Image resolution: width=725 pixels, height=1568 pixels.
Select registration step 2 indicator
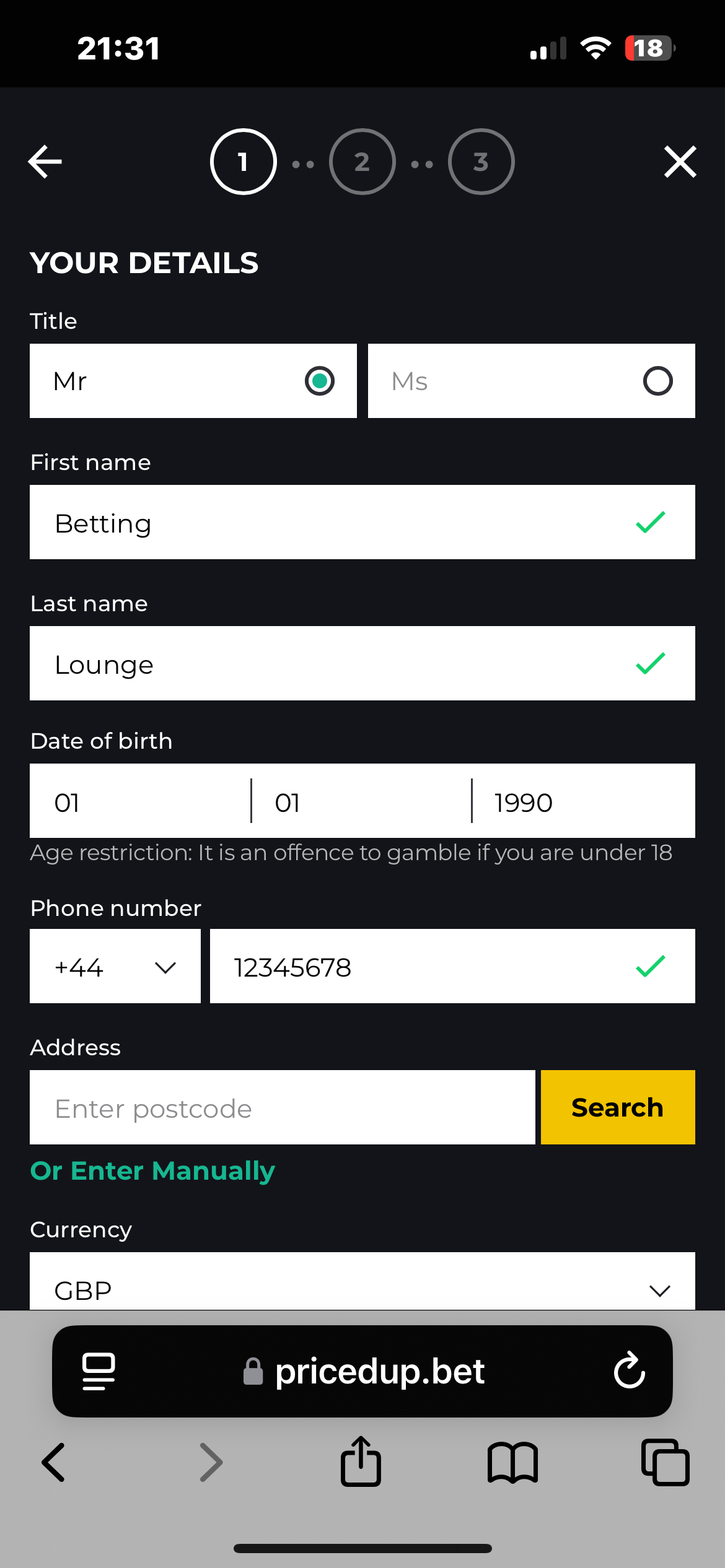click(362, 162)
